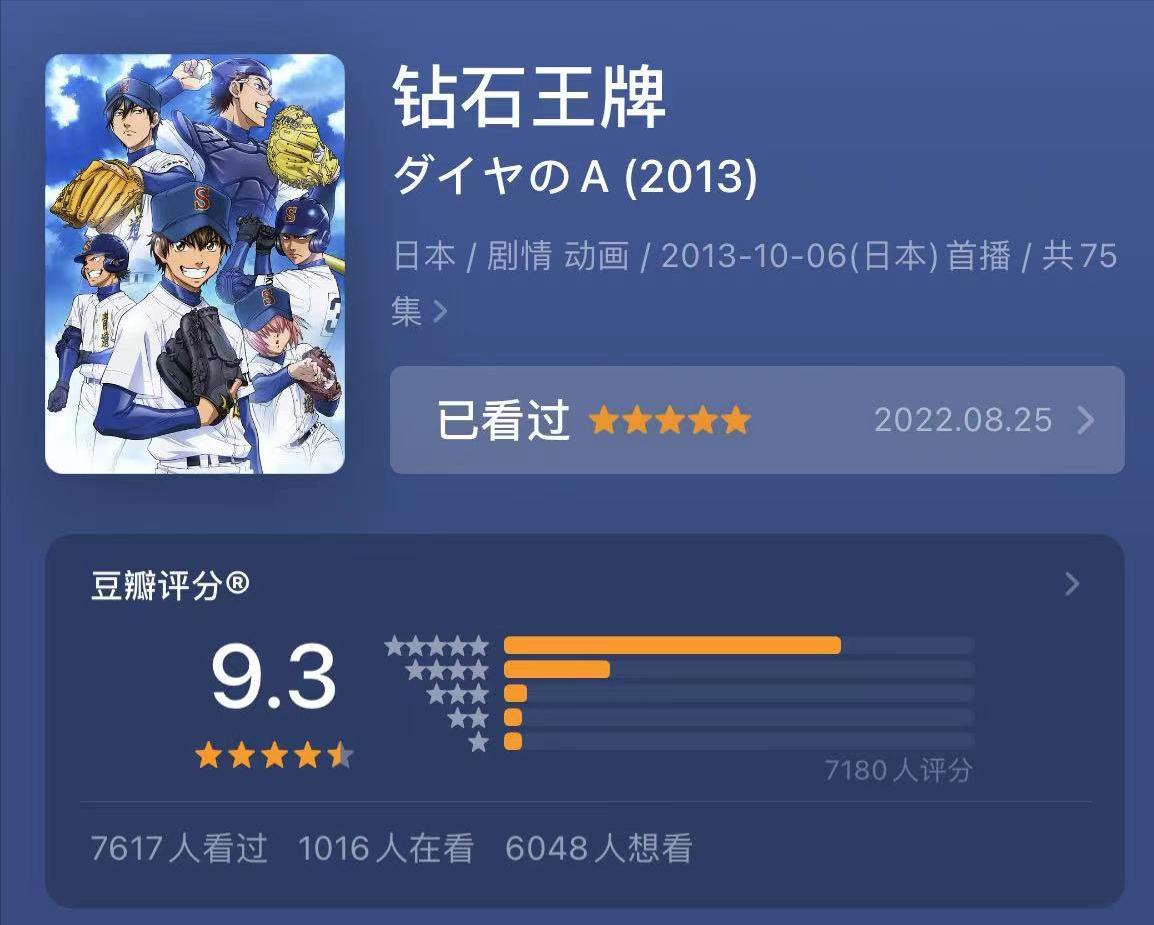The width and height of the screenshot is (1154, 925).
Task: Open the 豆瓣评分 rating details
Action: click(x=1071, y=584)
